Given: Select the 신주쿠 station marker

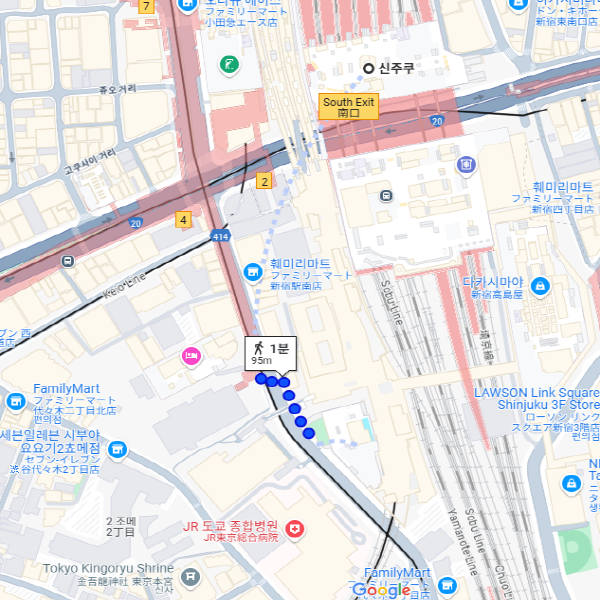Looking at the screenshot, I should point(369,68).
